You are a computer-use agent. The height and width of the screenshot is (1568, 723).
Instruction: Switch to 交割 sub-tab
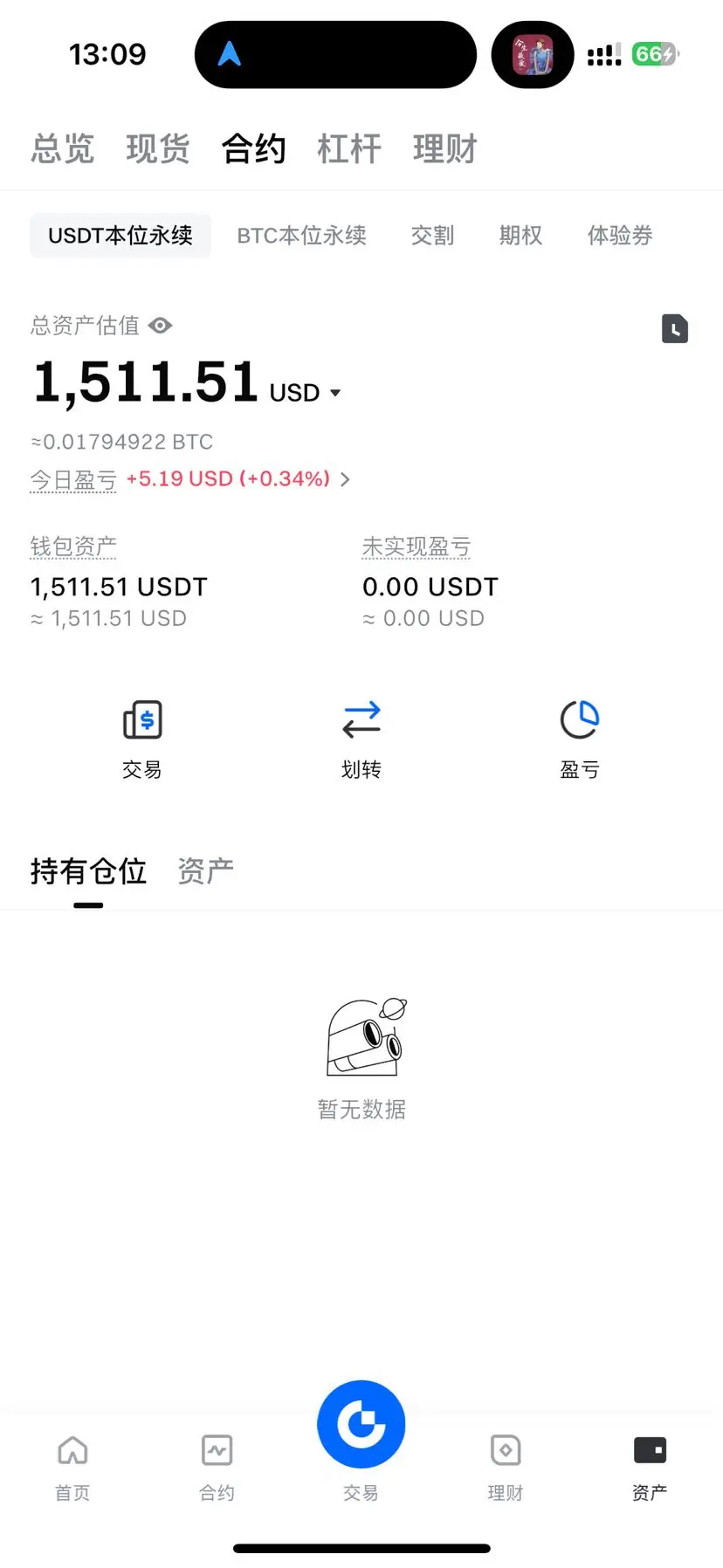point(432,236)
